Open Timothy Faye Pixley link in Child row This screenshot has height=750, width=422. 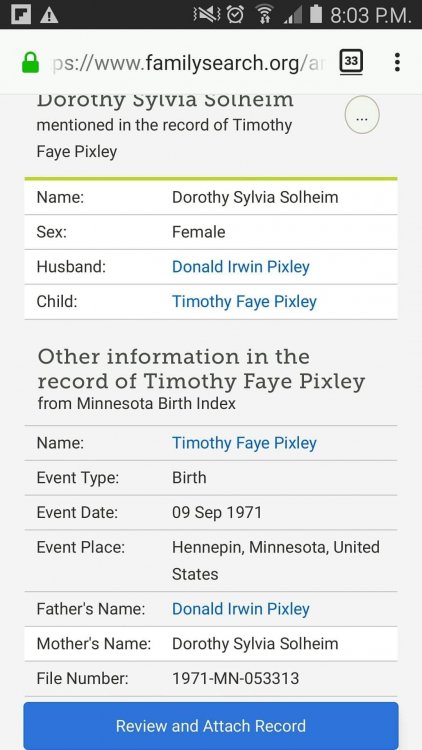point(244,302)
